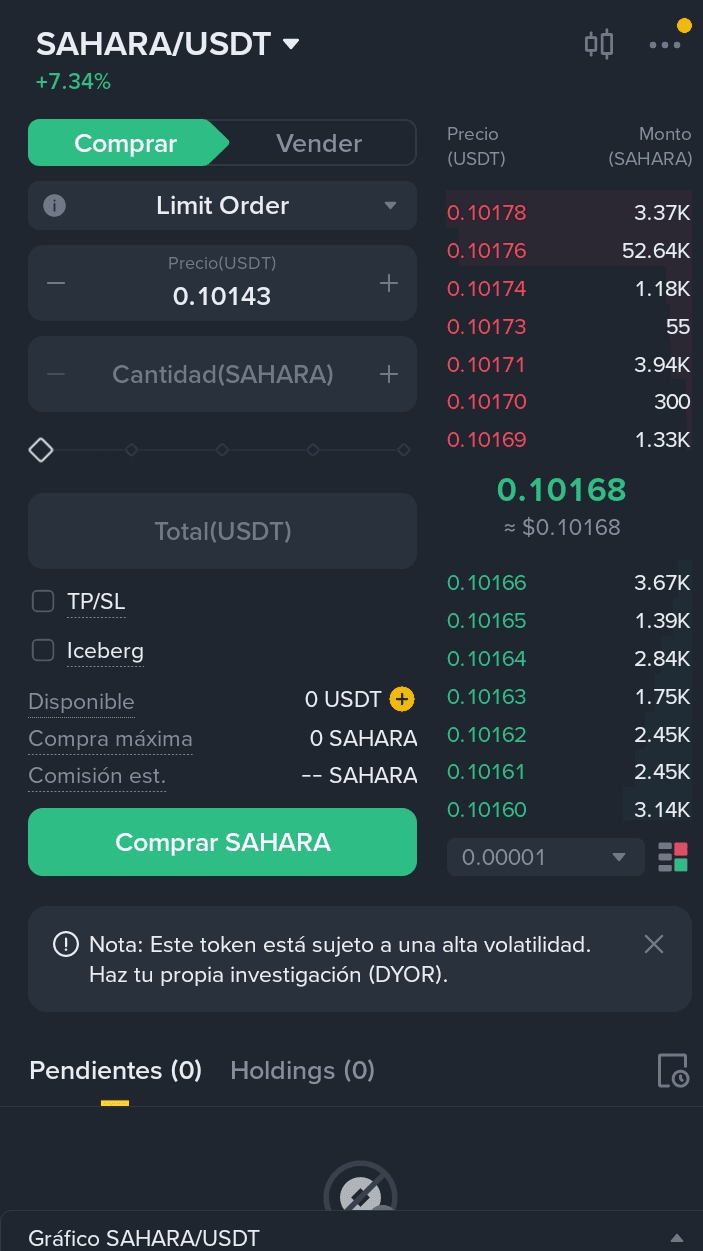
Task: Change the order book layout view
Action: pyautogui.click(x=673, y=857)
